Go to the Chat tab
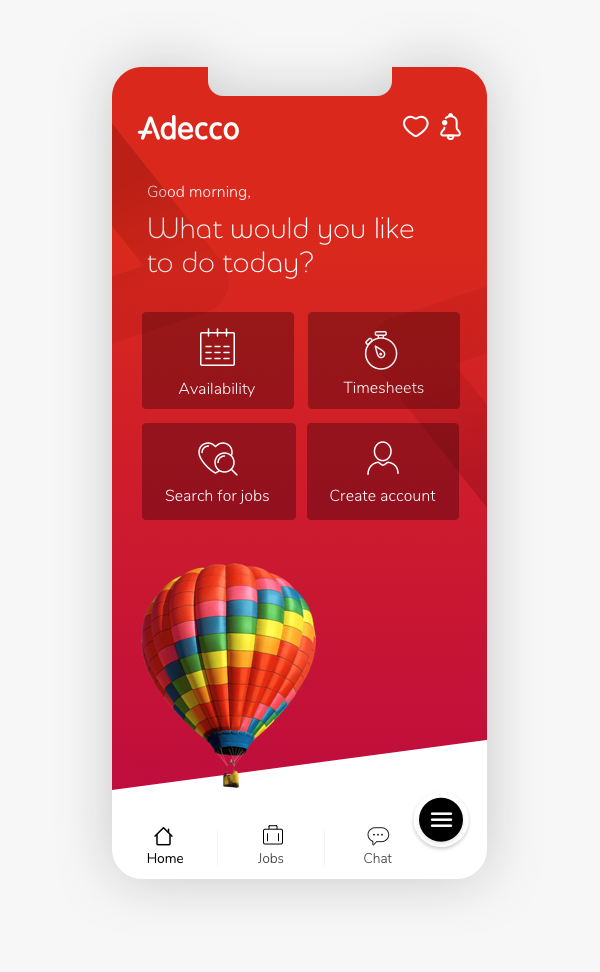The image size is (600, 972). tap(378, 845)
